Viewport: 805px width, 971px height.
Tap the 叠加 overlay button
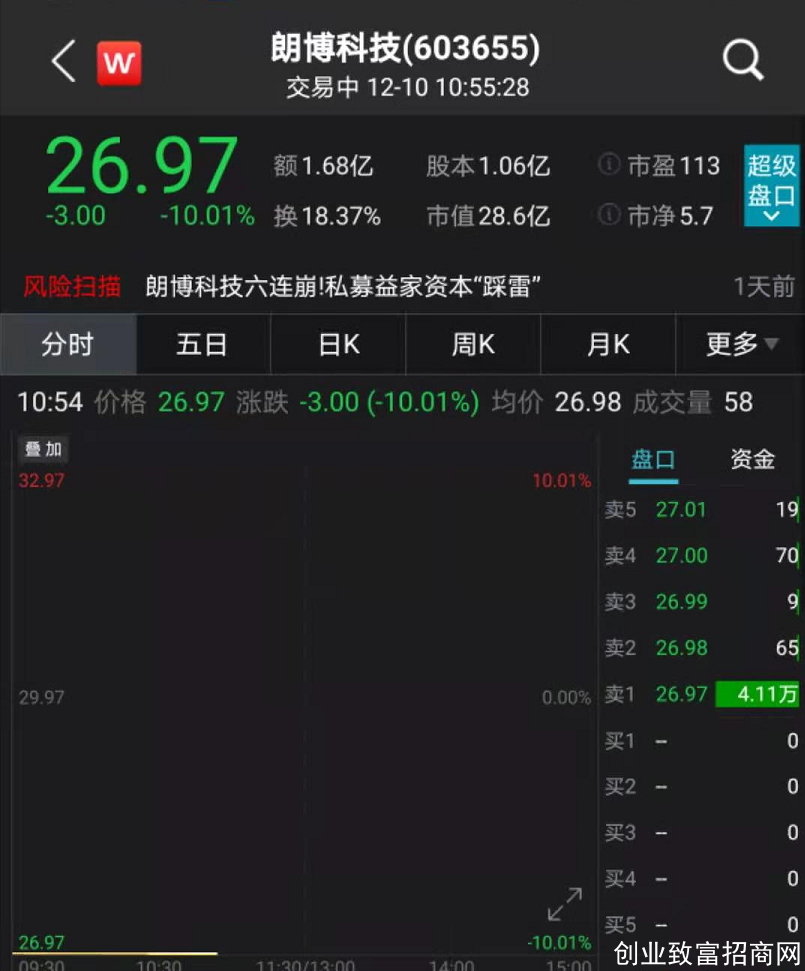(43, 450)
